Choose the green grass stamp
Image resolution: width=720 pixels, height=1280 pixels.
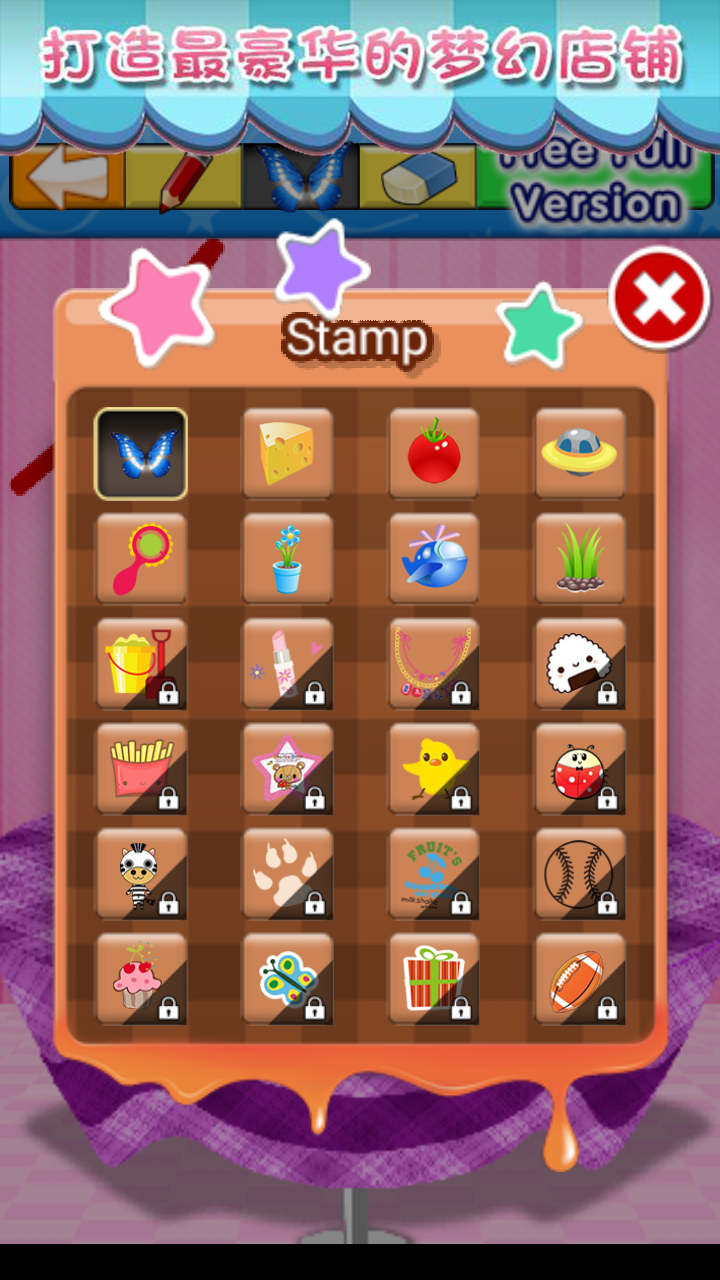click(x=580, y=558)
